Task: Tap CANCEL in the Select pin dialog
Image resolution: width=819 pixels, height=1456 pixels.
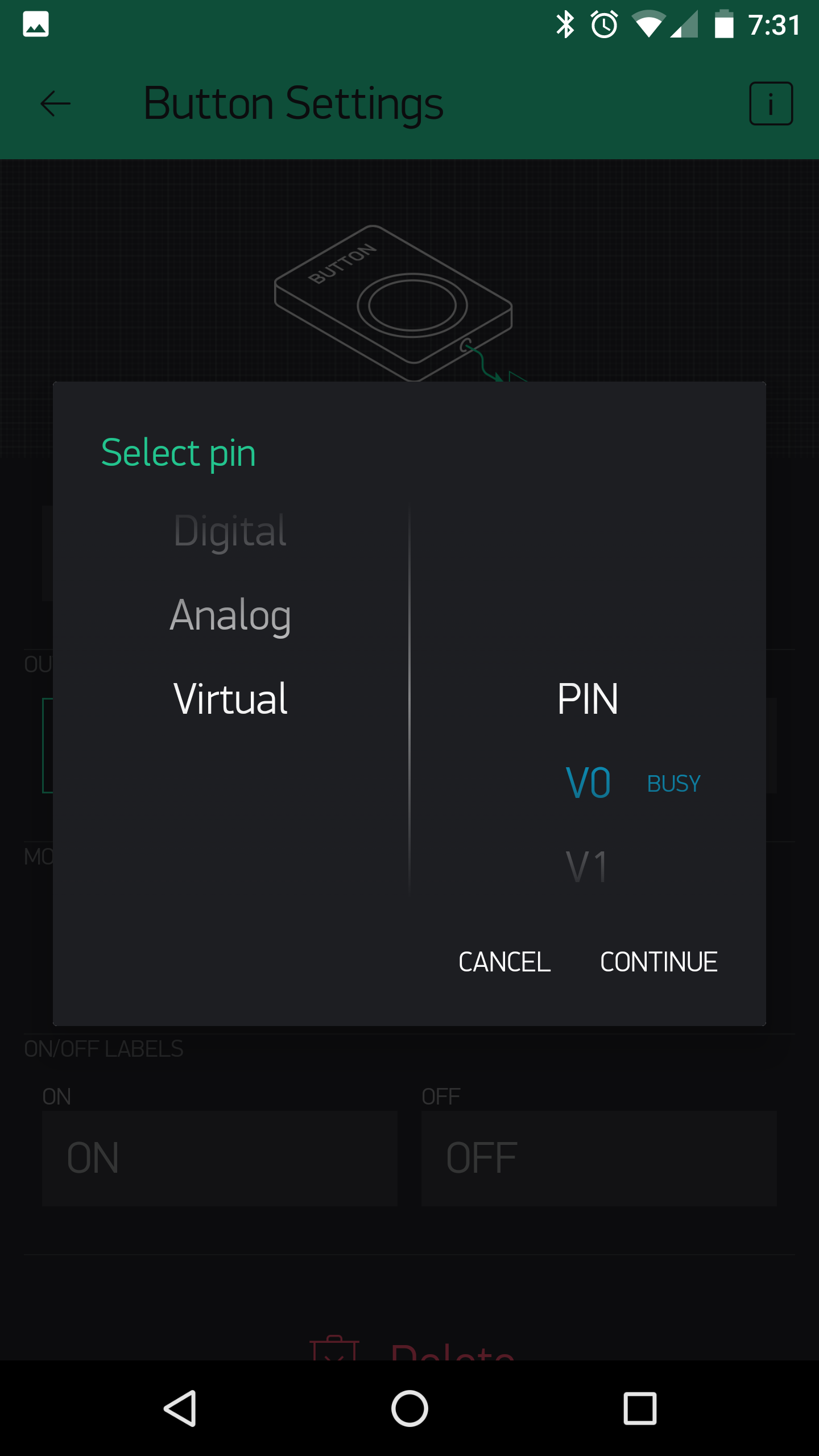Action: (504, 962)
